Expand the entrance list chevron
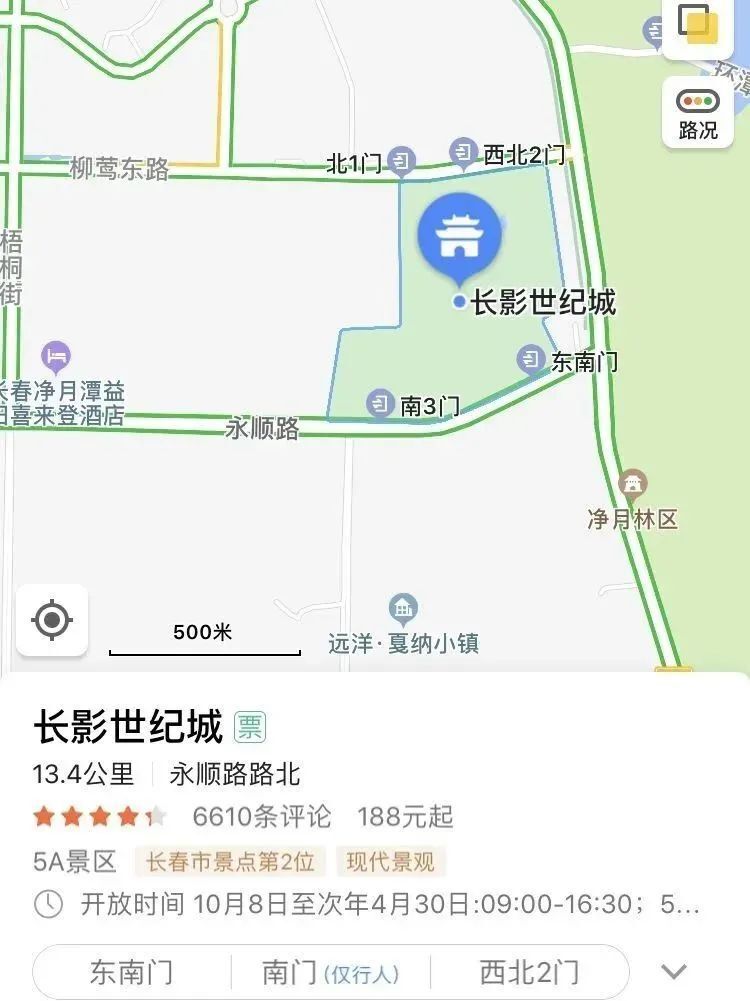Image resolution: width=750 pixels, height=1001 pixels. click(x=674, y=971)
